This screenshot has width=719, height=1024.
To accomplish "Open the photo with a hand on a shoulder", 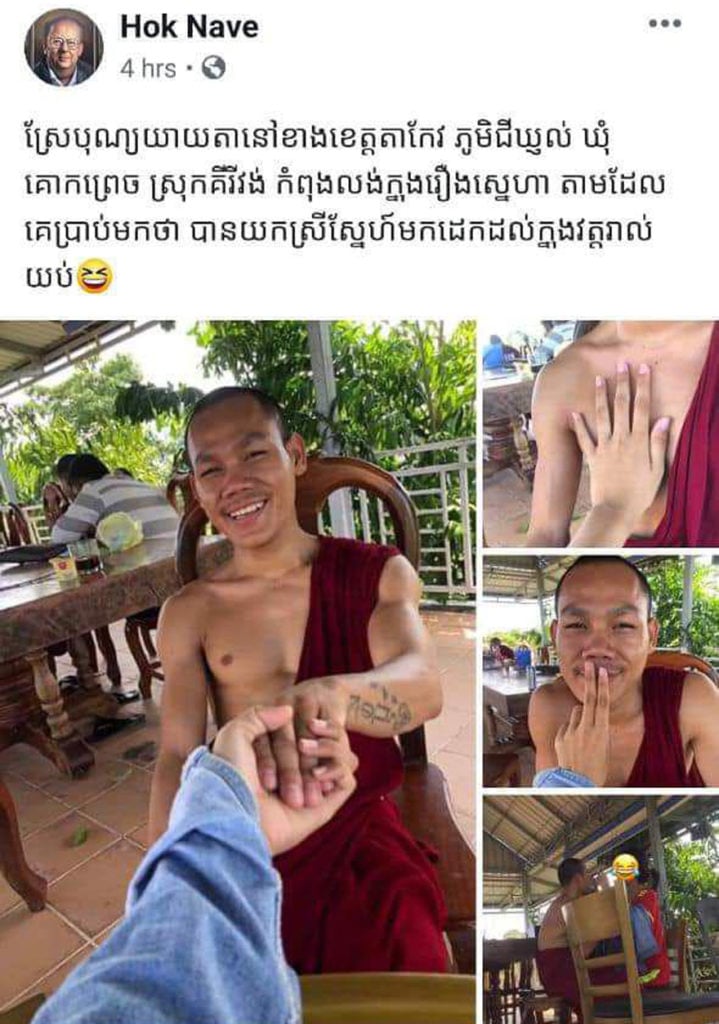I will tap(600, 433).
